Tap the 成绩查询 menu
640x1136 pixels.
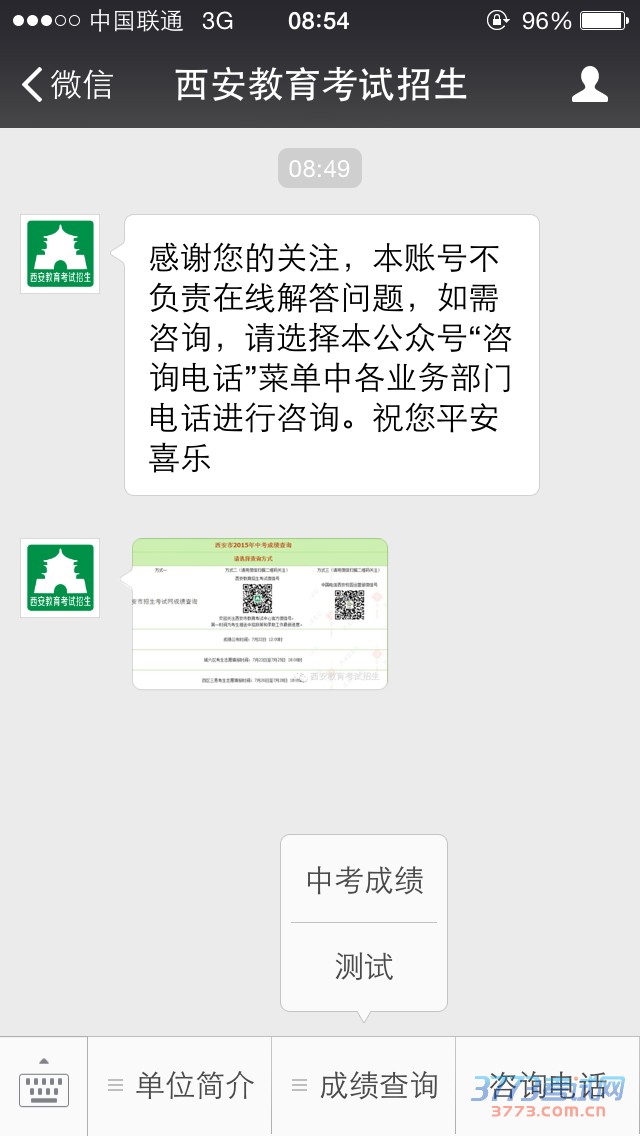coord(364,1086)
